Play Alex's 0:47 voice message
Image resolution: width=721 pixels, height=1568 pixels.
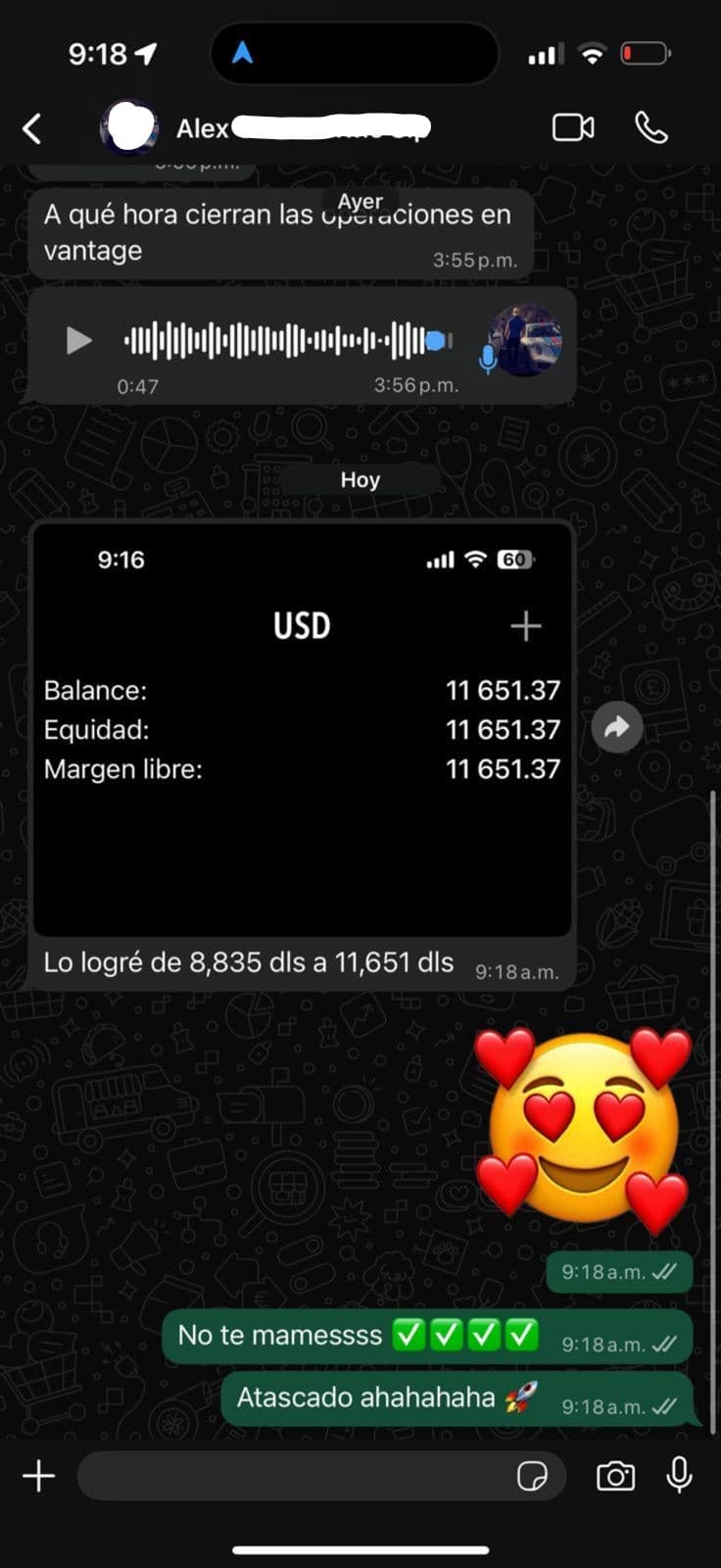(x=78, y=341)
